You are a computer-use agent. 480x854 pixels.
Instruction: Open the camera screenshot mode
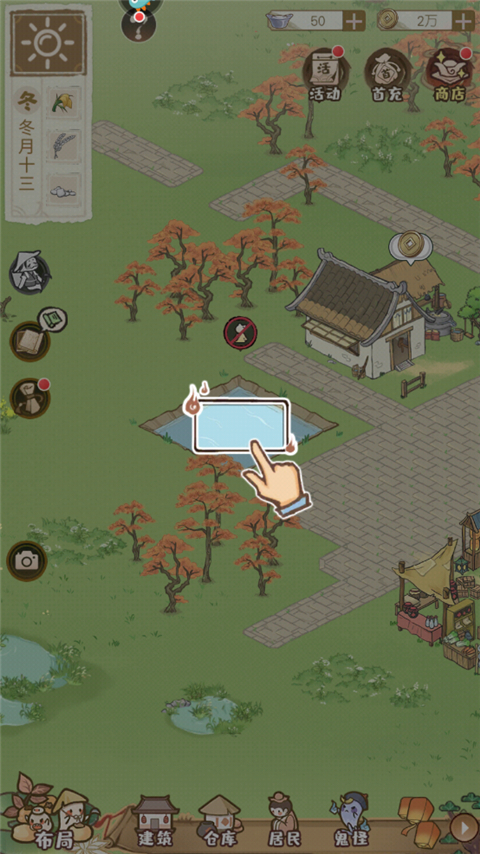[27, 561]
